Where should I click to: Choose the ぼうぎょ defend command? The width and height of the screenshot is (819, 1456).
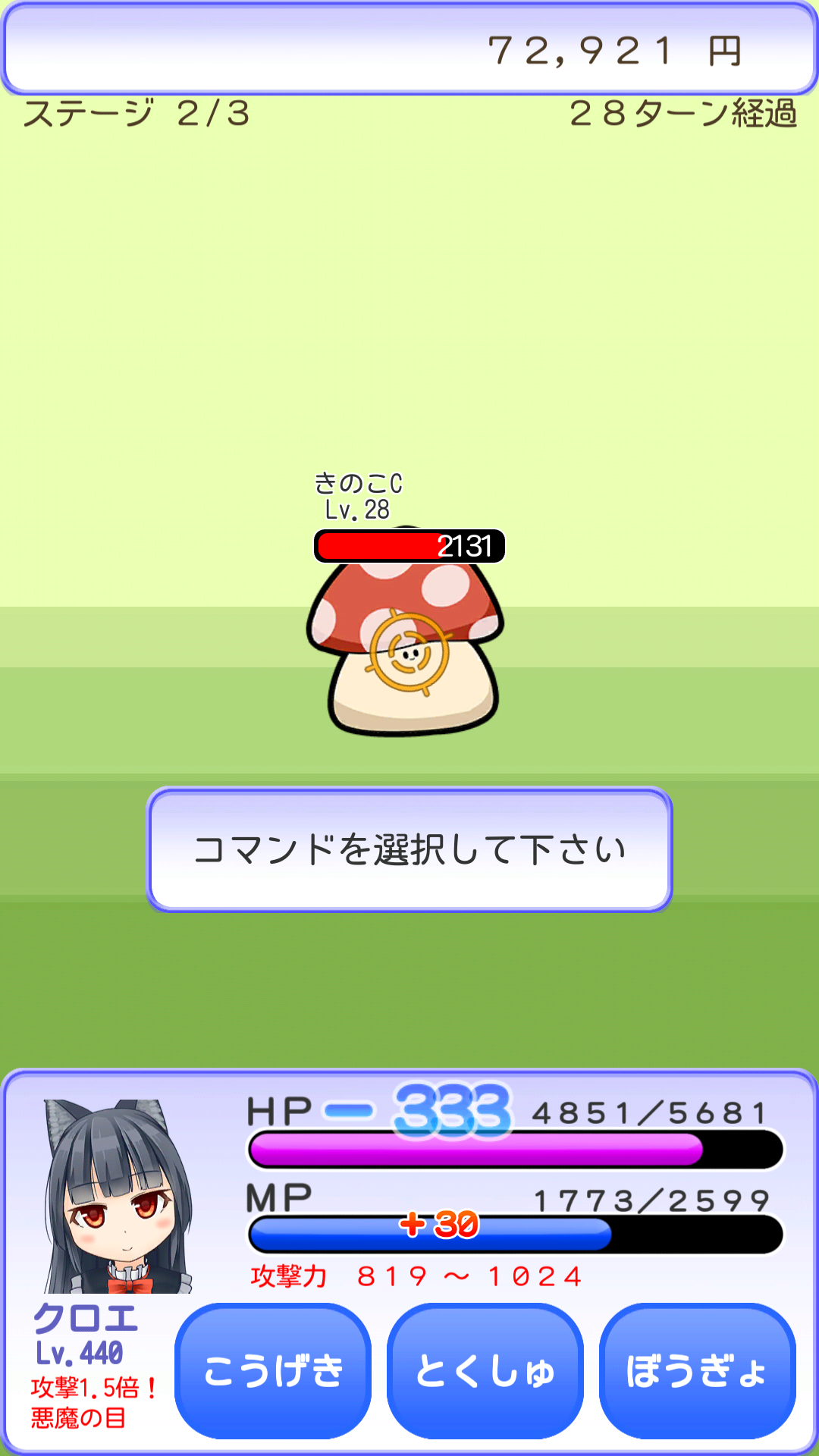[x=697, y=1371]
